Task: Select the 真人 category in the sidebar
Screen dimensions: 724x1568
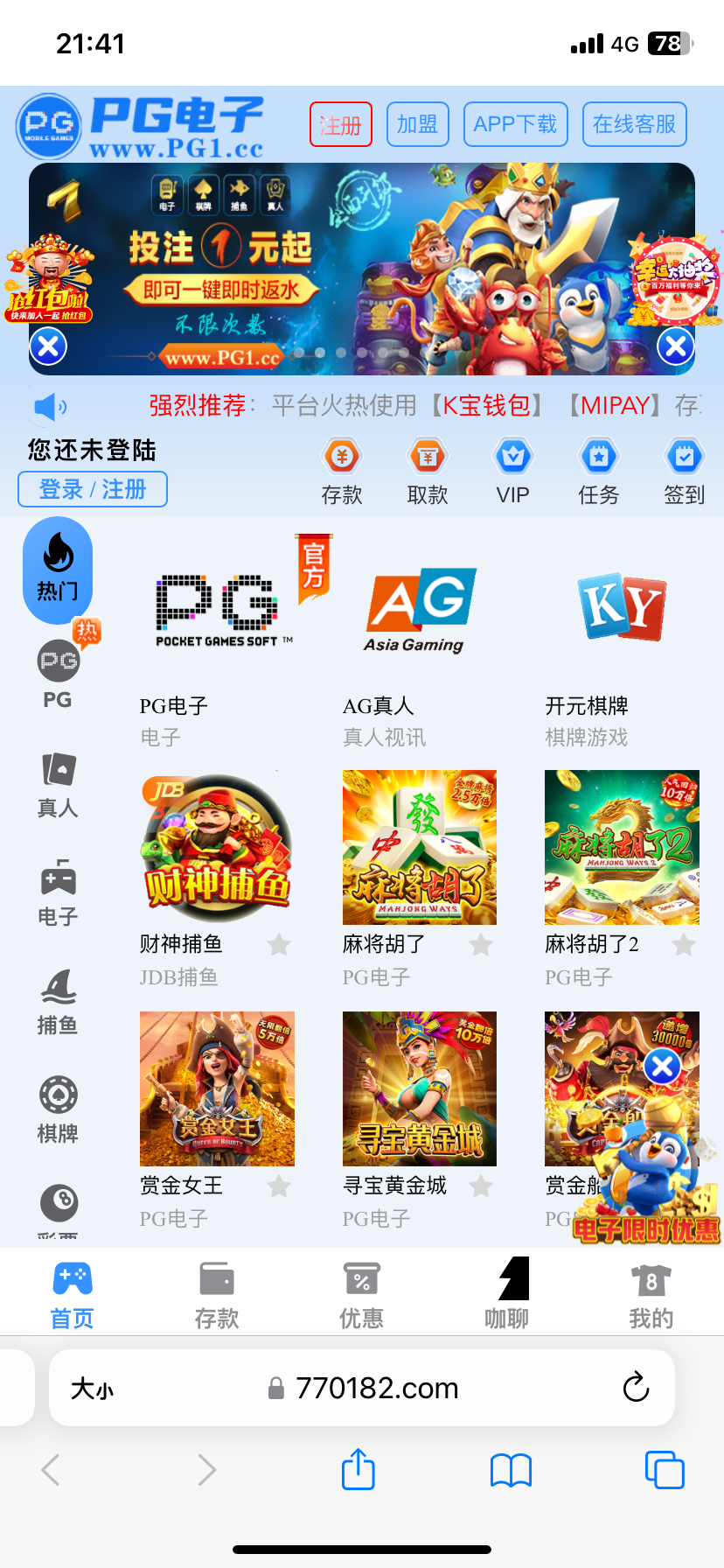Action: click(58, 785)
